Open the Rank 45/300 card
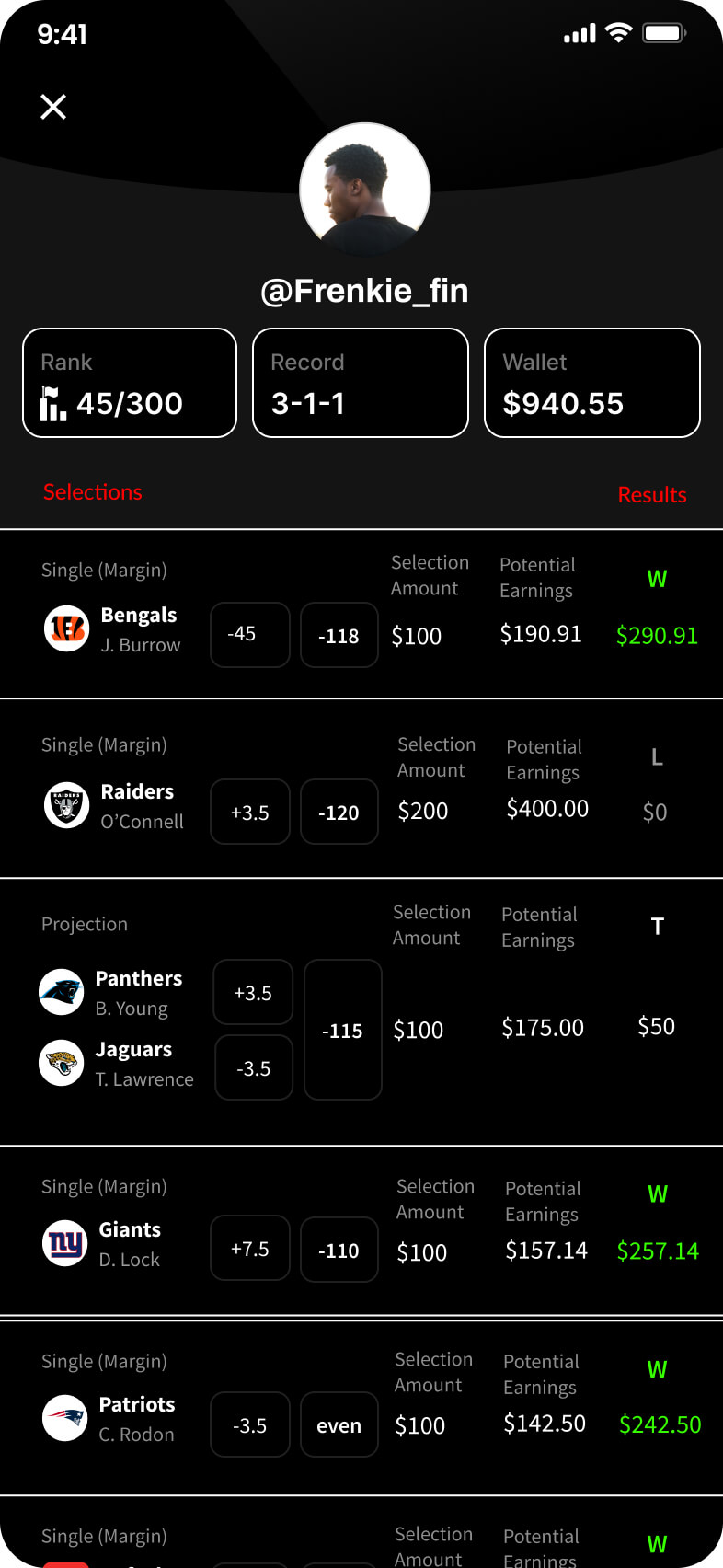The height and width of the screenshot is (1568, 723). tap(130, 383)
